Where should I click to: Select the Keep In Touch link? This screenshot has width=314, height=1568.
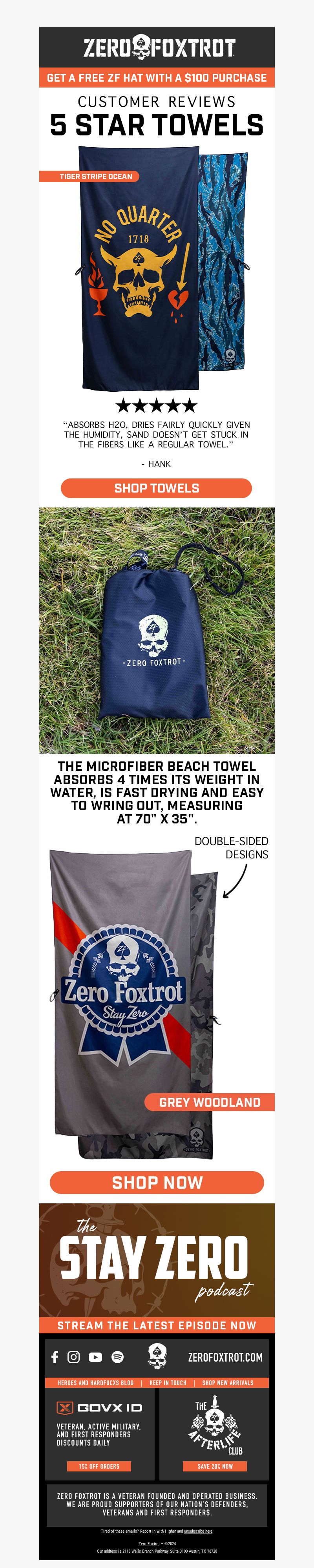tap(168, 1382)
